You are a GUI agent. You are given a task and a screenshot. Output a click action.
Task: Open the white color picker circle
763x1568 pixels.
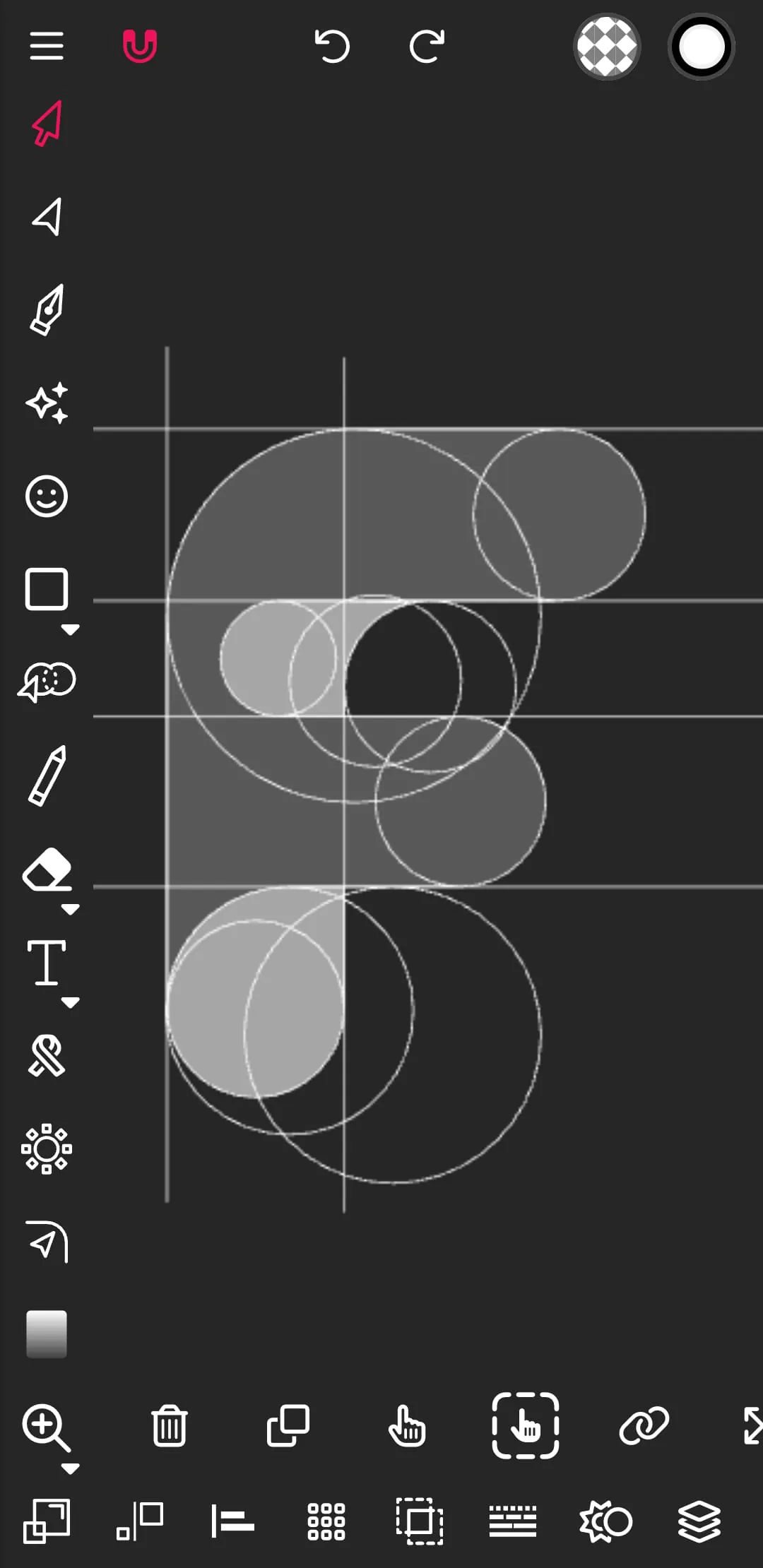click(700, 47)
